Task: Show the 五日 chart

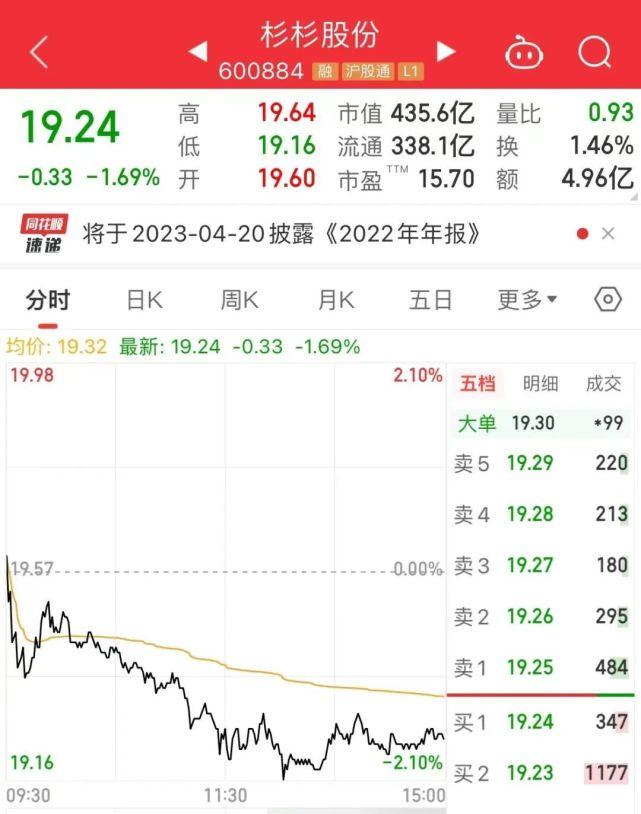Action: (x=430, y=300)
